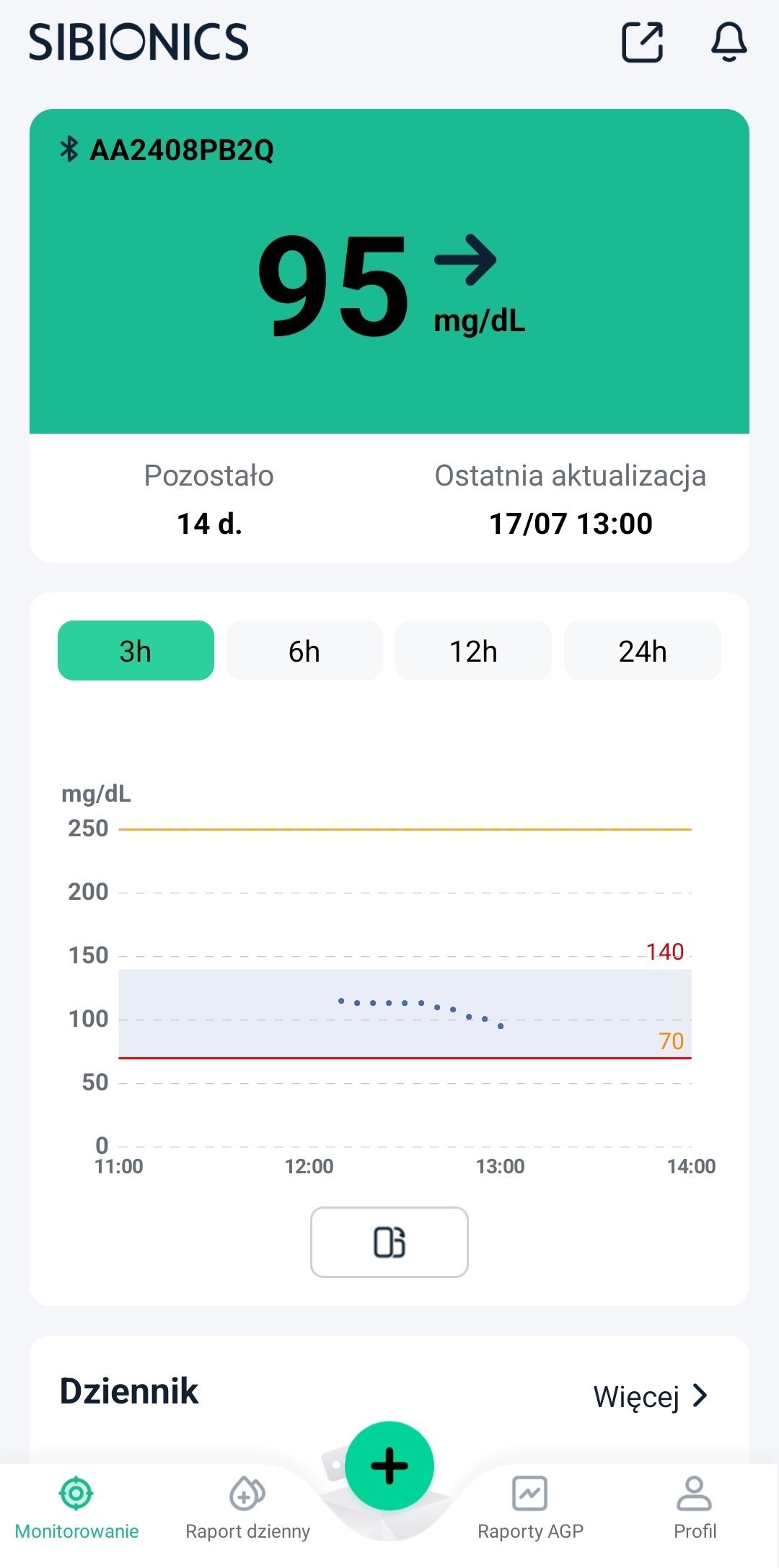Tap the rotate chart to landscape button
This screenshot has height=1568, width=779.
[389, 1242]
